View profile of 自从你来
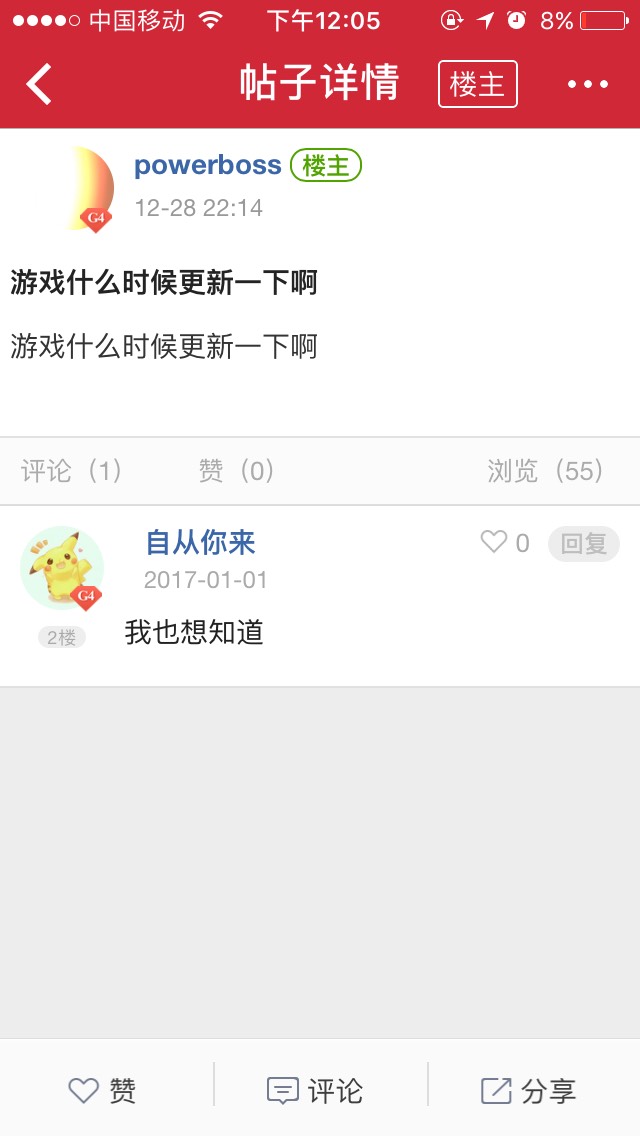This screenshot has height=1136, width=640. click(200, 543)
